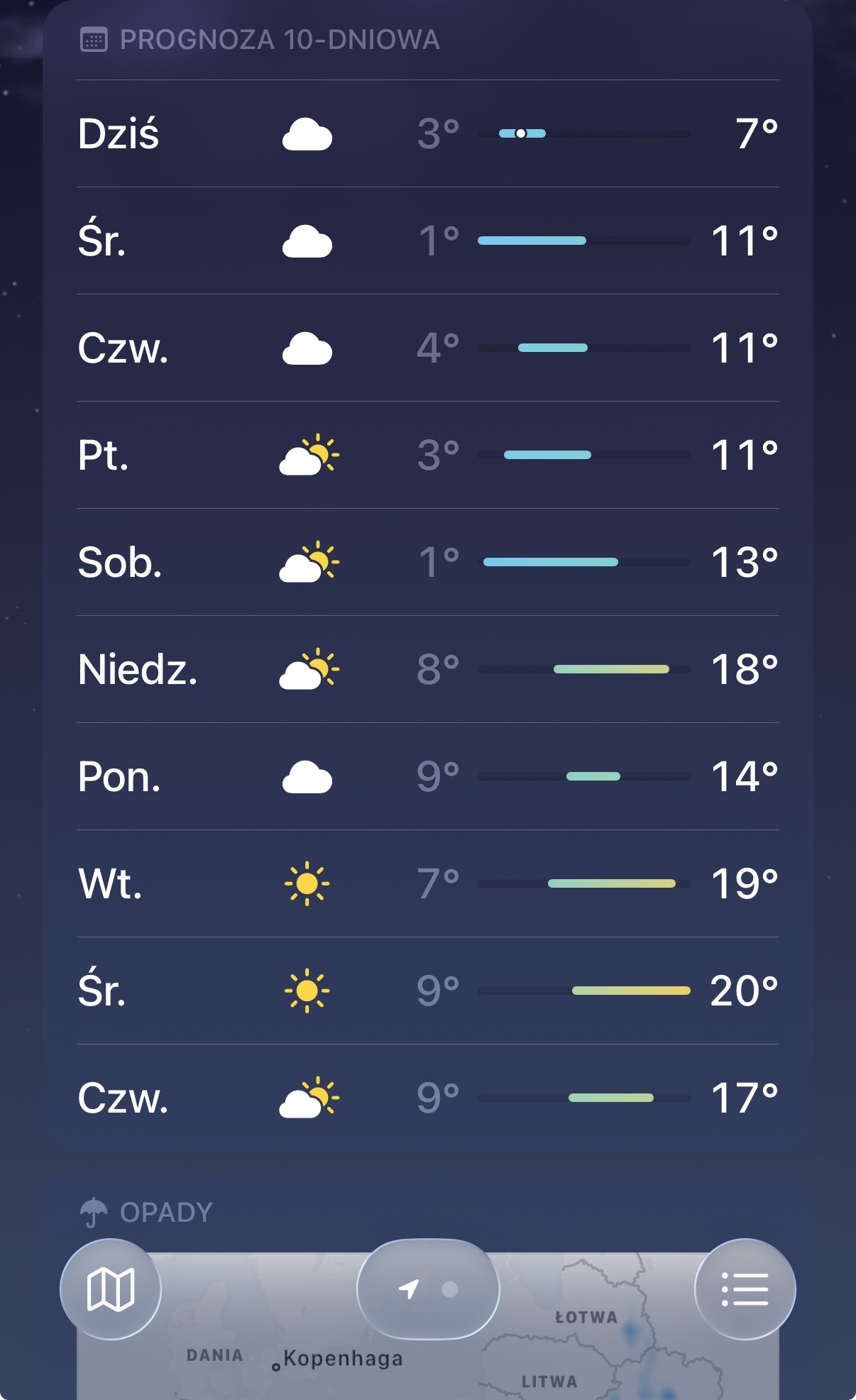Open Wt. forecast details
Viewport: 856px width, 1400px height.
[x=427, y=883]
